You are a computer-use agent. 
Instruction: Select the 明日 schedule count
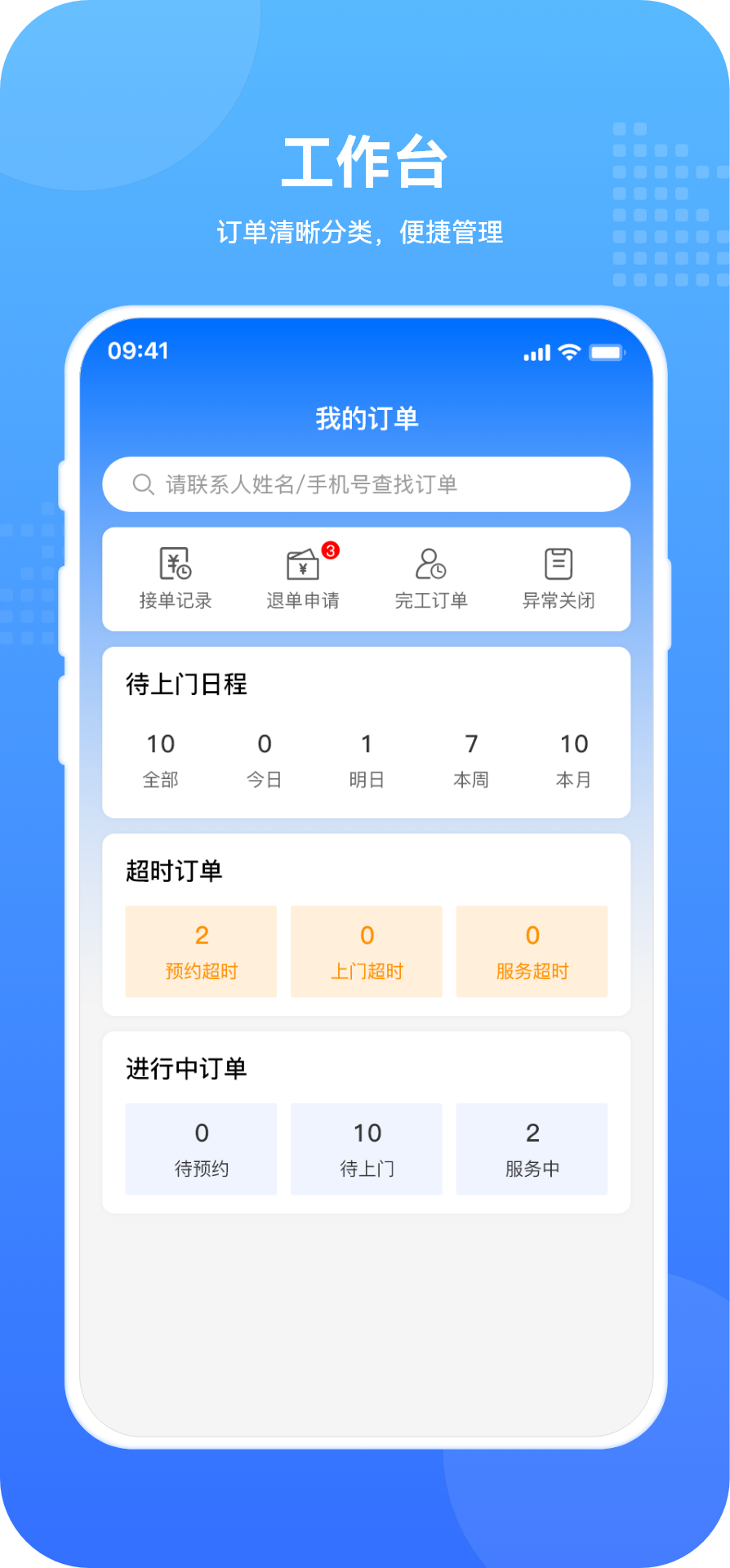pyautogui.click(x=366, y=759)
